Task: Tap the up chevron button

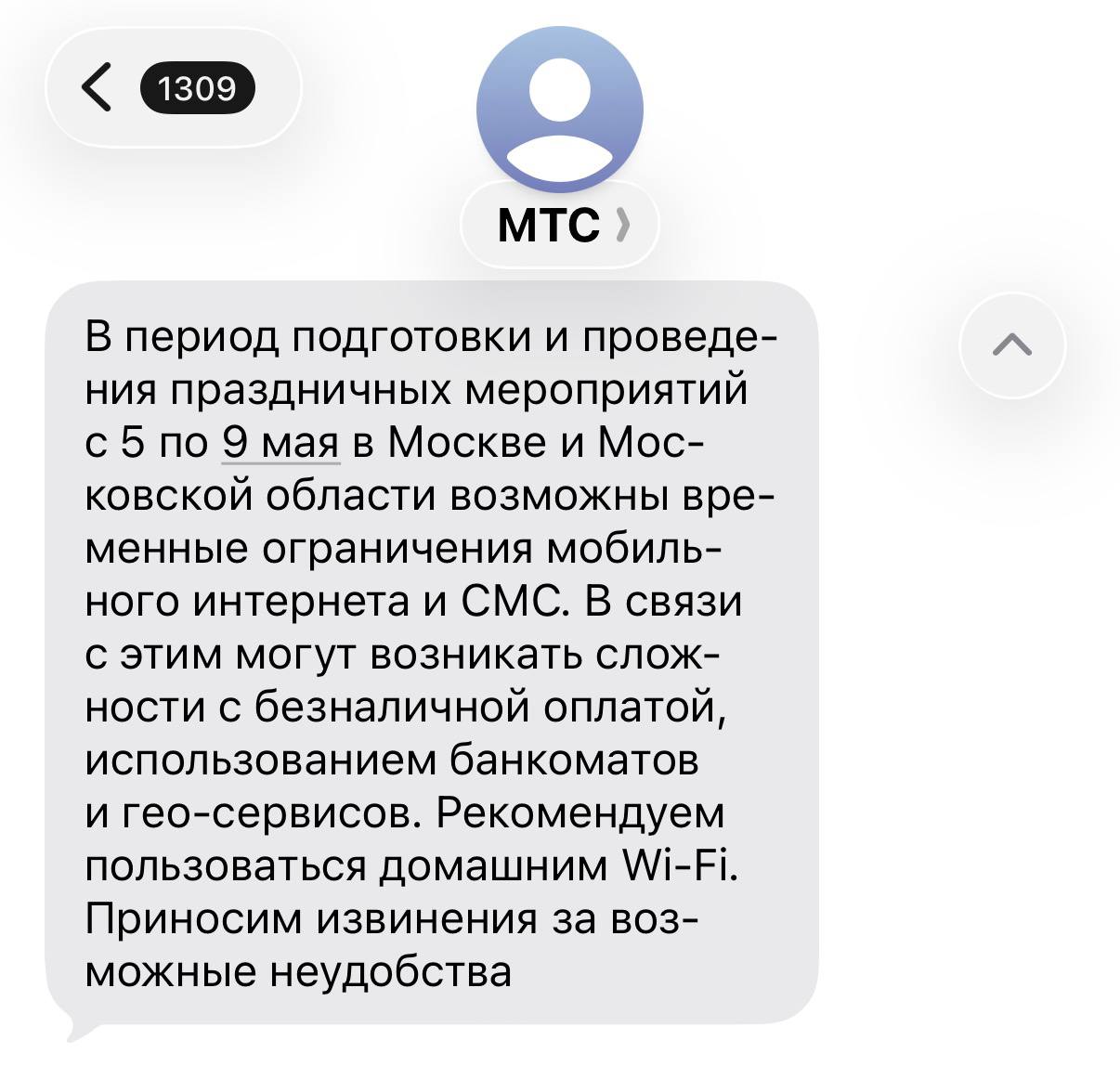Action: (1012, 345)
